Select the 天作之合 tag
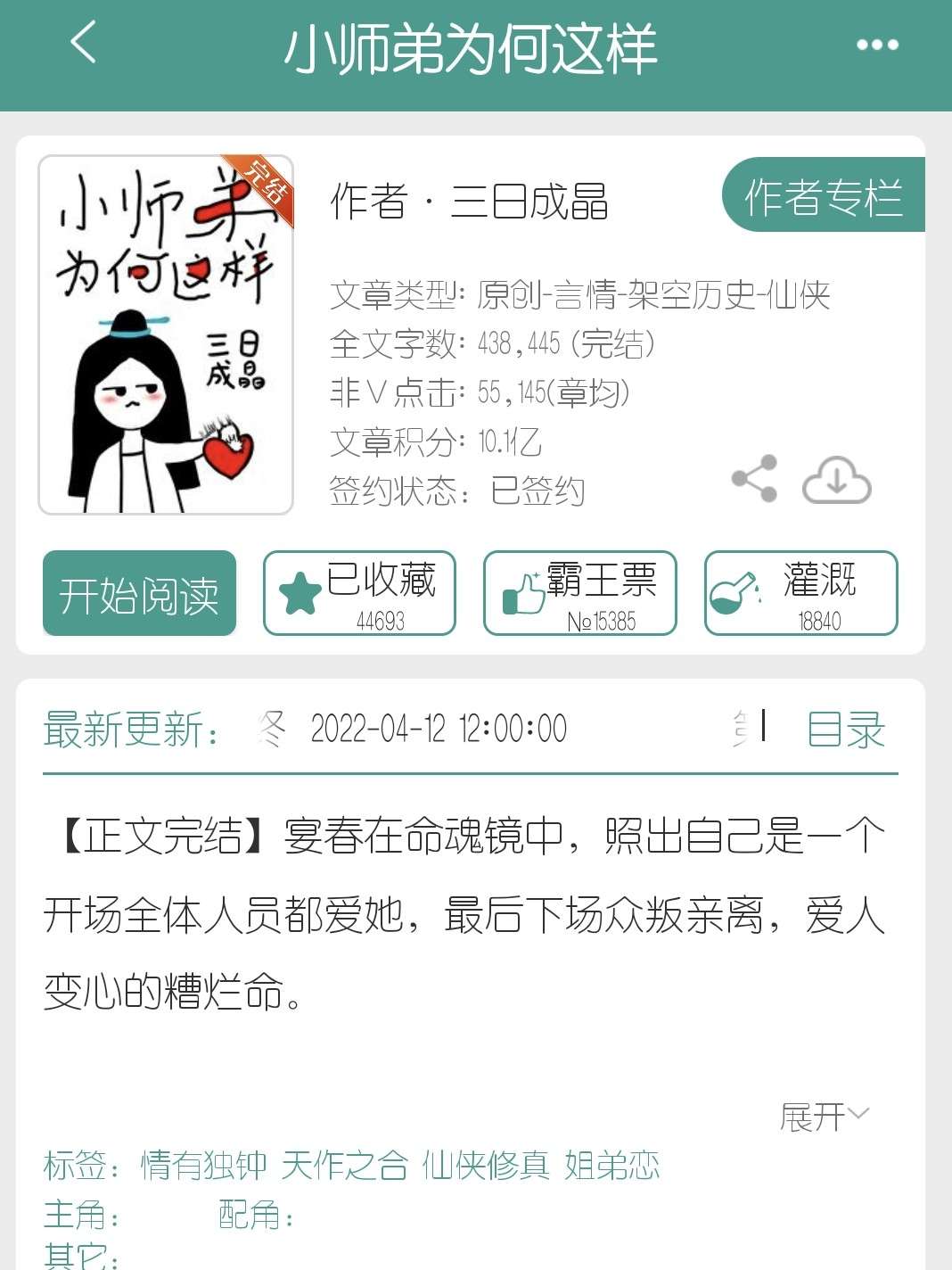Image resolution: width=952 pixels, height=1270 pixels. 344,1166
